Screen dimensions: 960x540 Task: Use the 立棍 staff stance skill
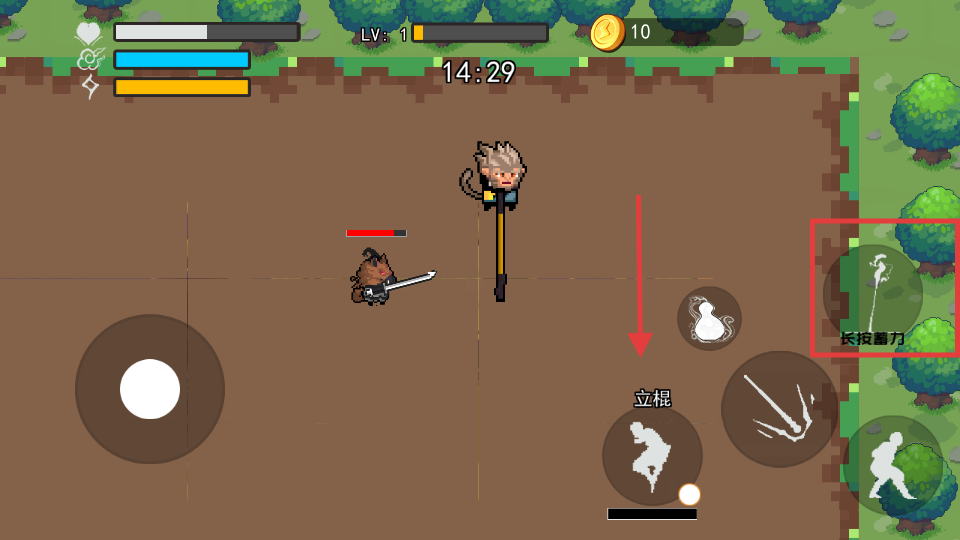tap(652, 455)
